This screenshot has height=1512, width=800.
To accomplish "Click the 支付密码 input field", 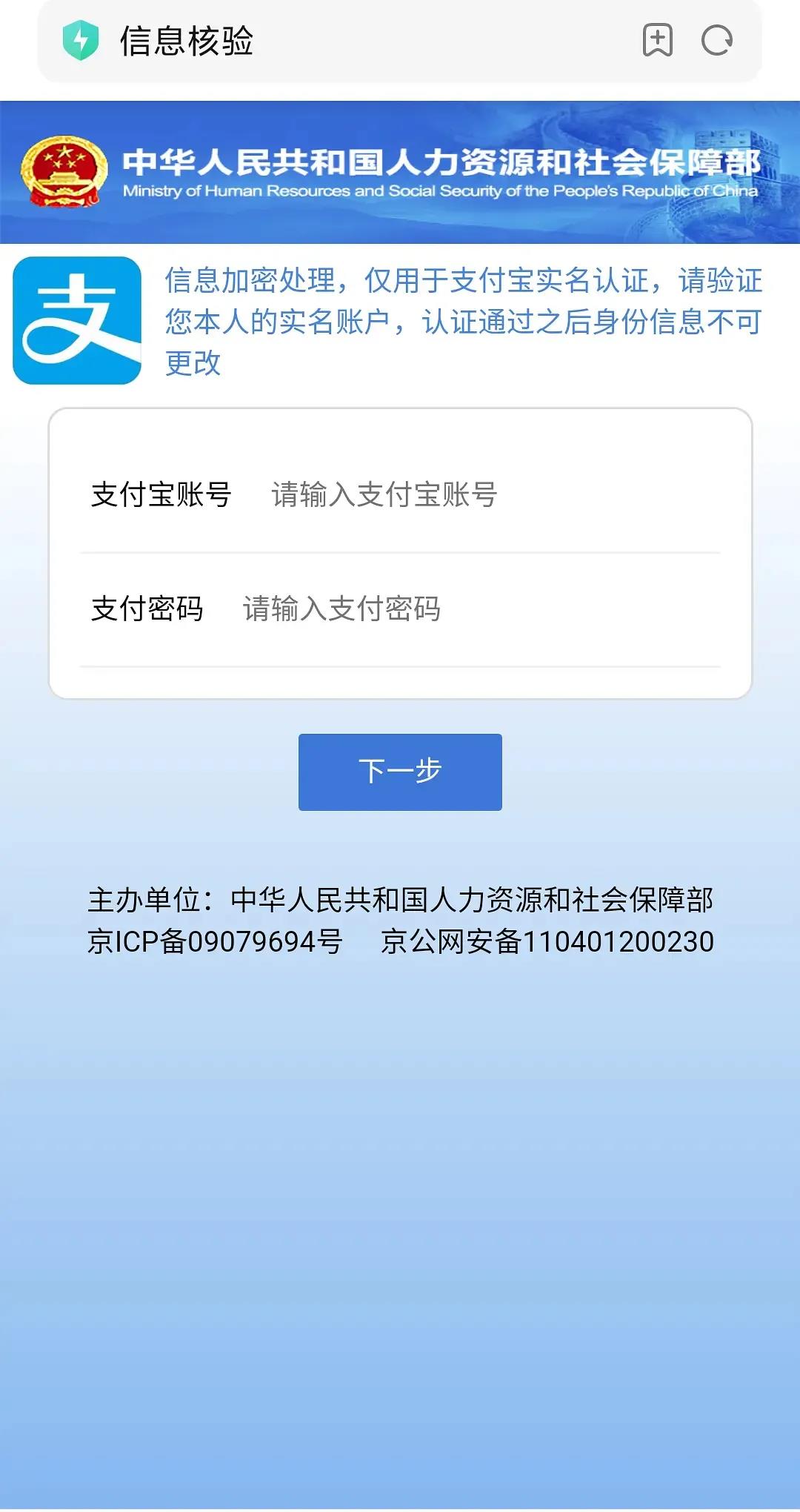I will [x=444, y=608].
